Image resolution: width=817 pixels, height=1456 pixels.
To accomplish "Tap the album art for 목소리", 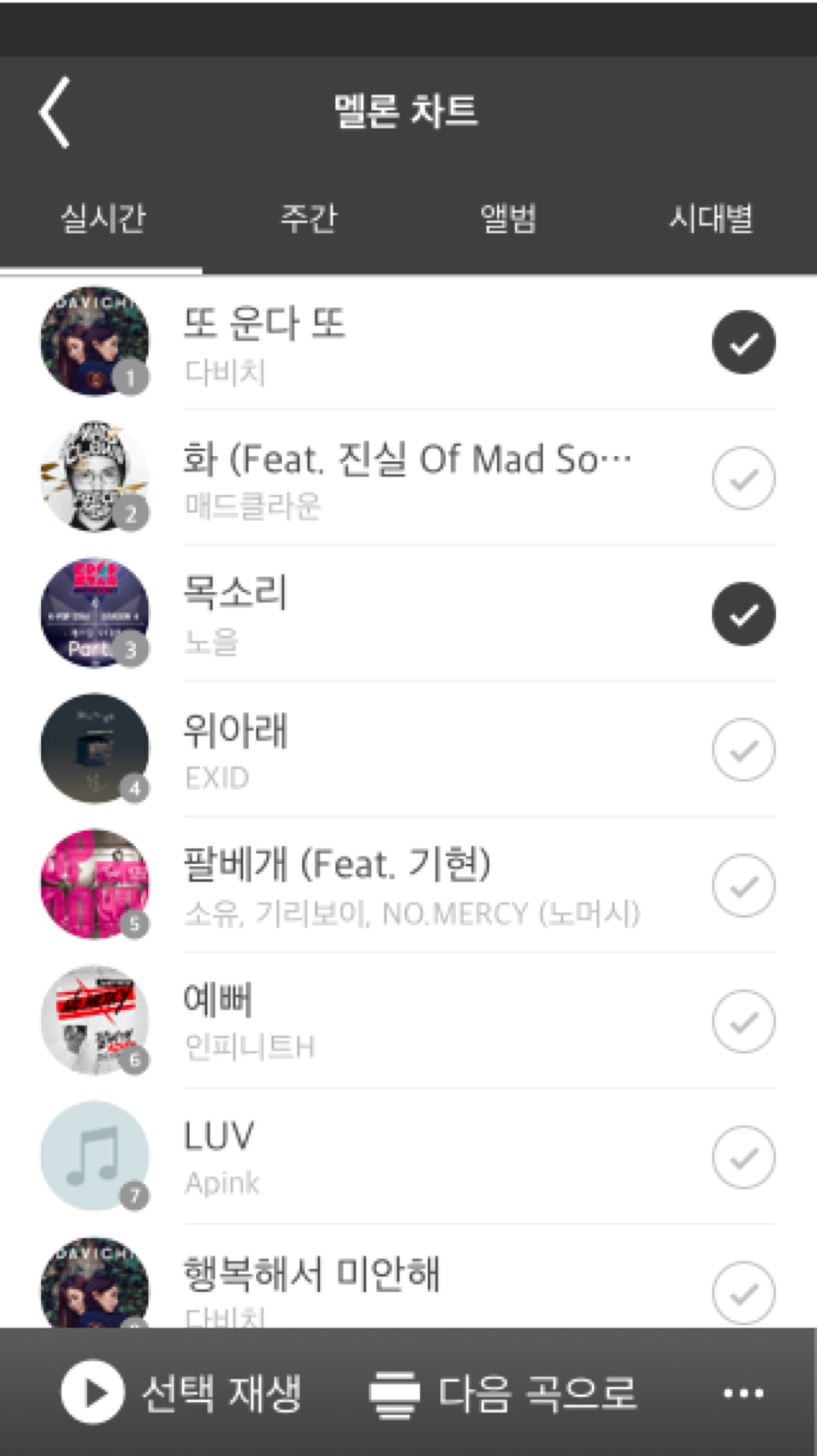I will click(x=95, y=613).
